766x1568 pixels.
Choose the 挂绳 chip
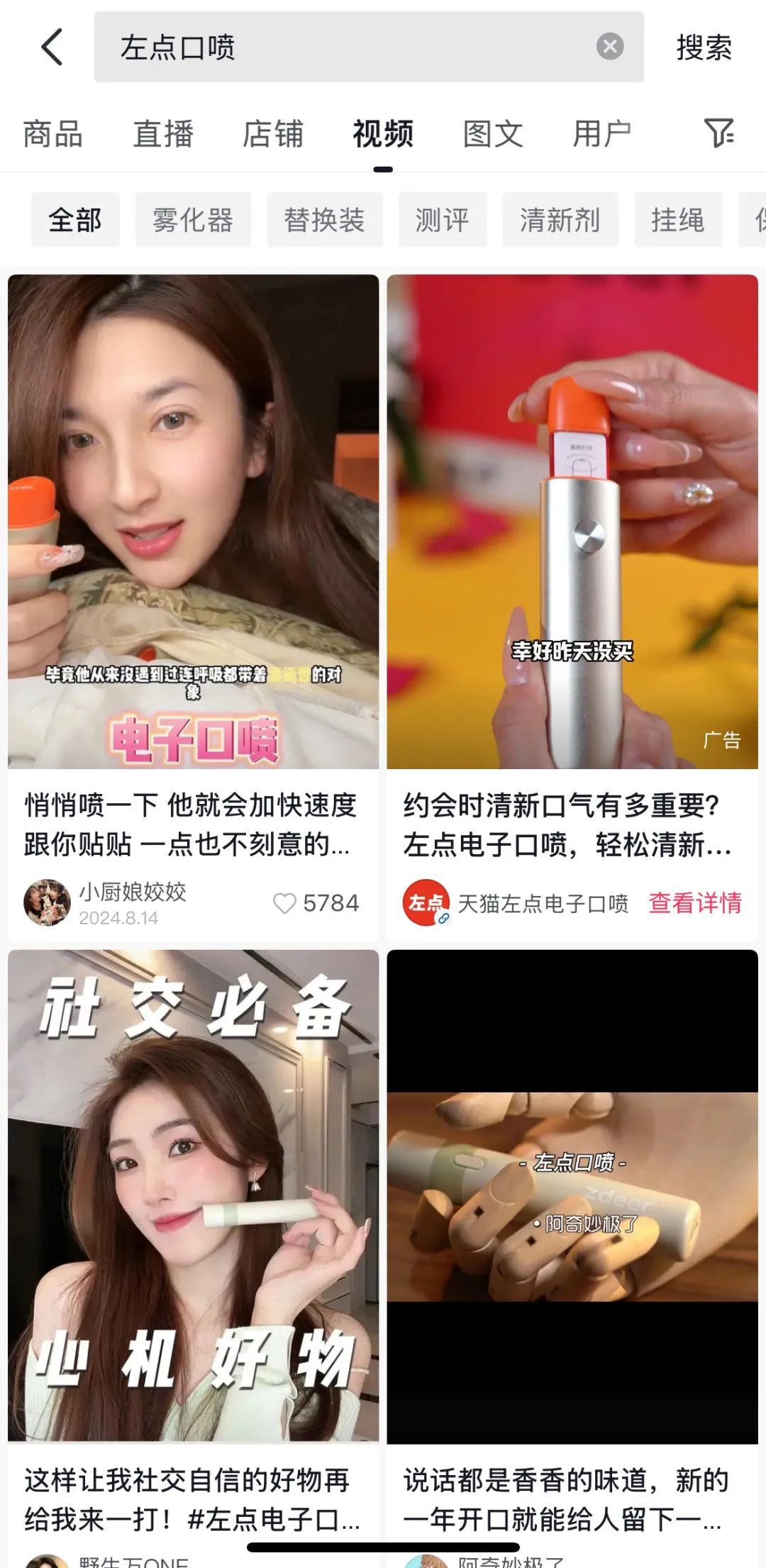click(678, 220)
